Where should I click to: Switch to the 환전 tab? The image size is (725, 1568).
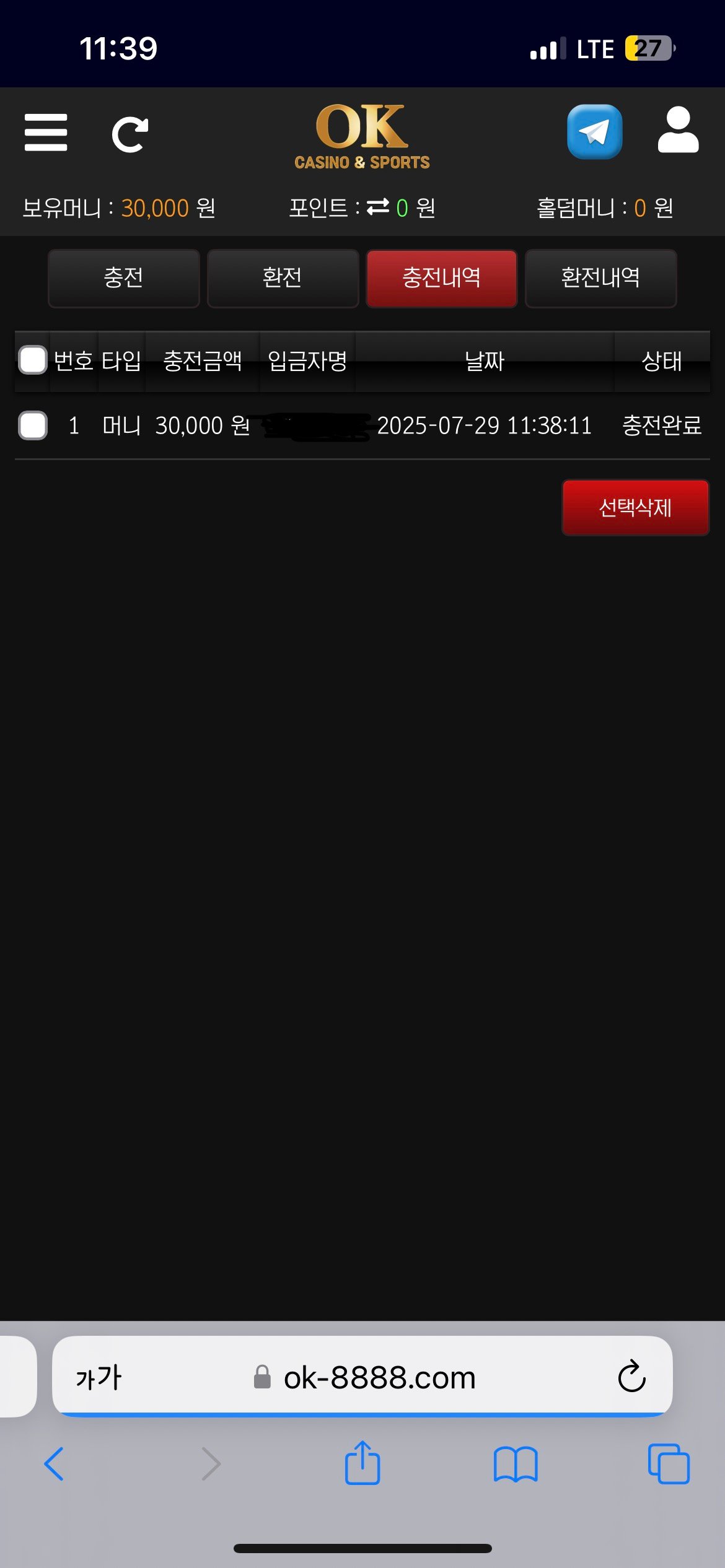coord(283,277)
